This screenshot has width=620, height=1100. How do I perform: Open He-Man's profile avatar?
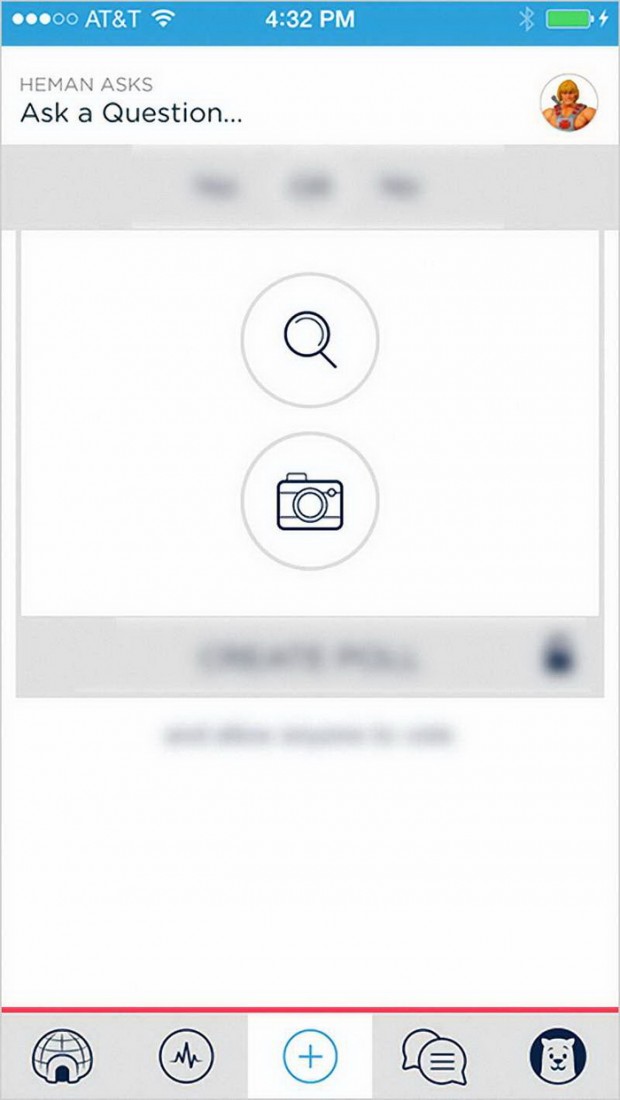click(569, 102)
